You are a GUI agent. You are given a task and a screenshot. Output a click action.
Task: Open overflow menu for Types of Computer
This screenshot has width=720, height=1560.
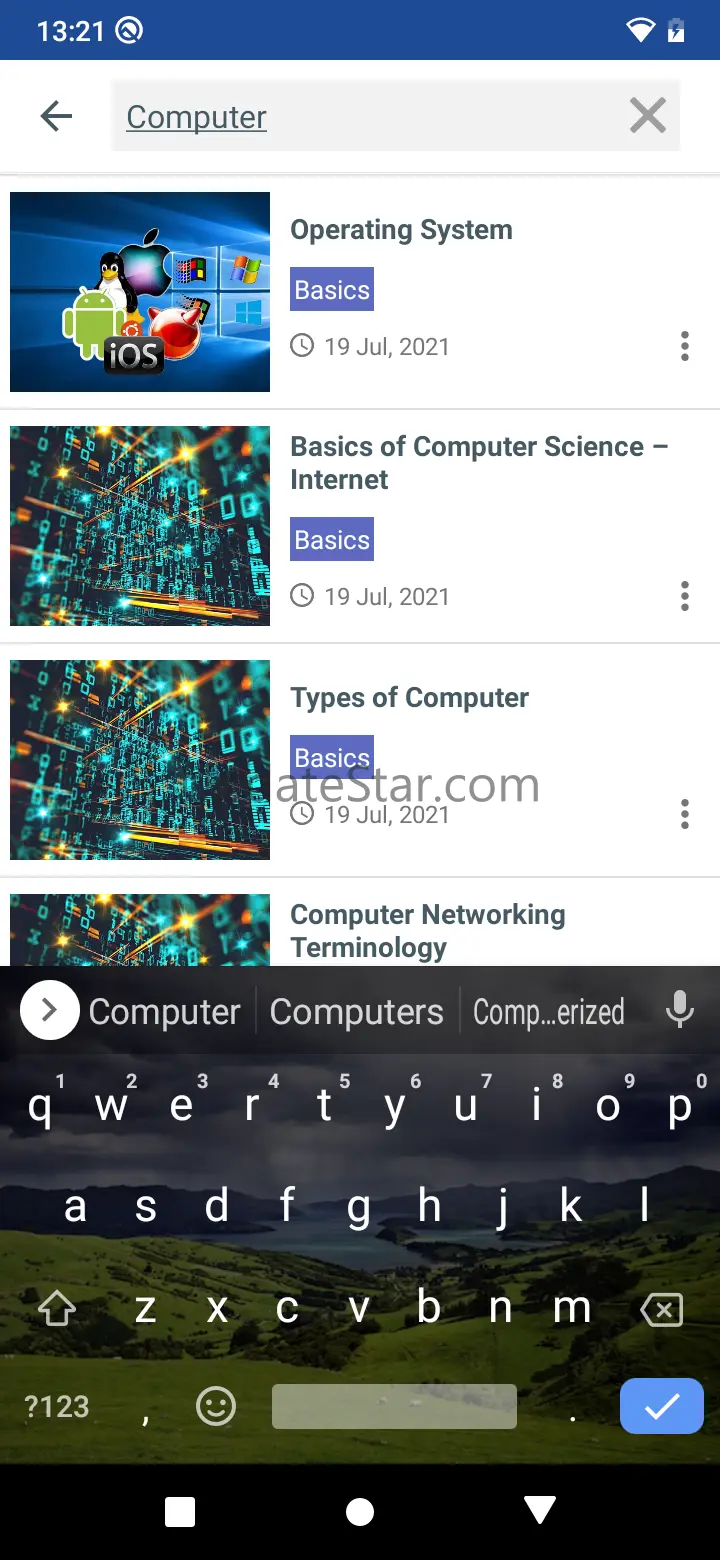pyautogui.click(x=684, y=815)
